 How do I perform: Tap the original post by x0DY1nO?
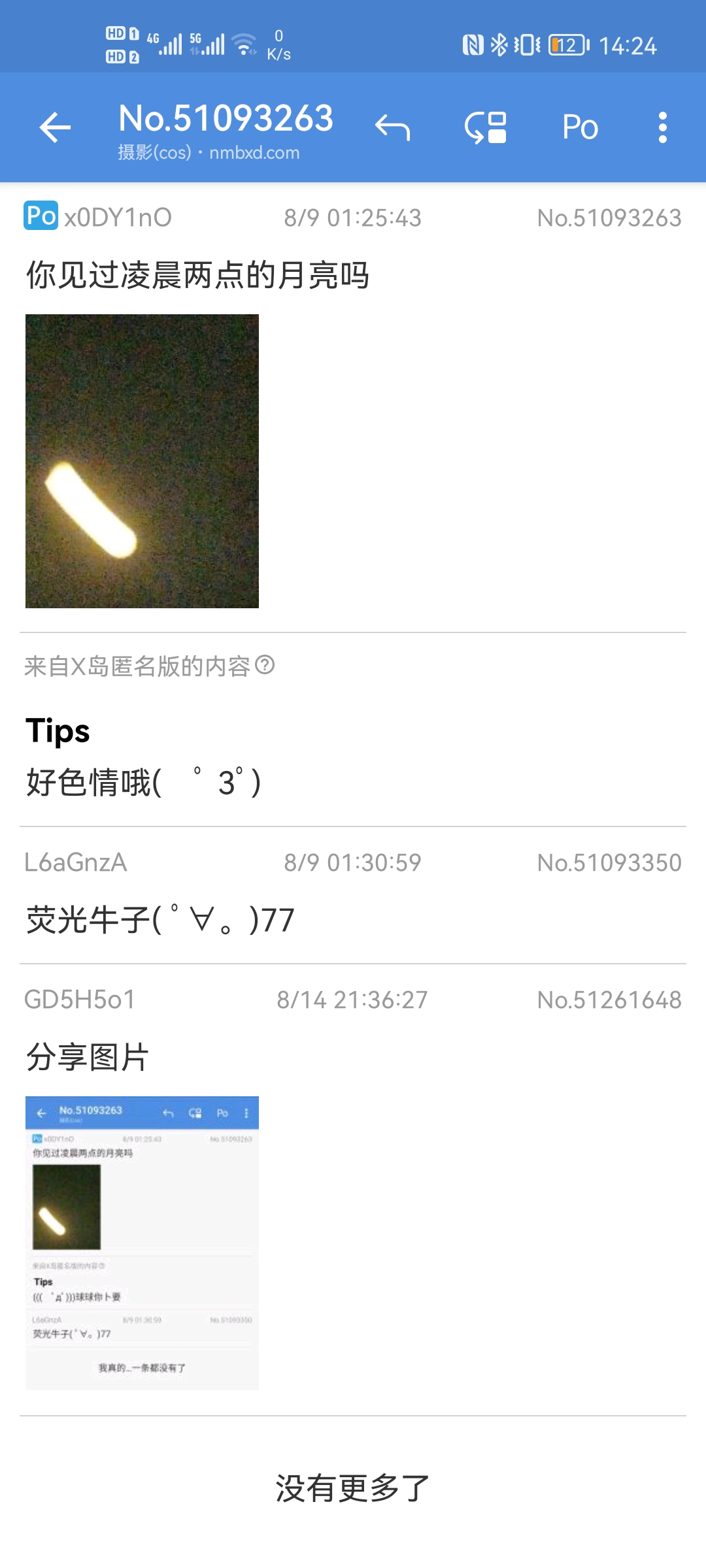[353, 275]
